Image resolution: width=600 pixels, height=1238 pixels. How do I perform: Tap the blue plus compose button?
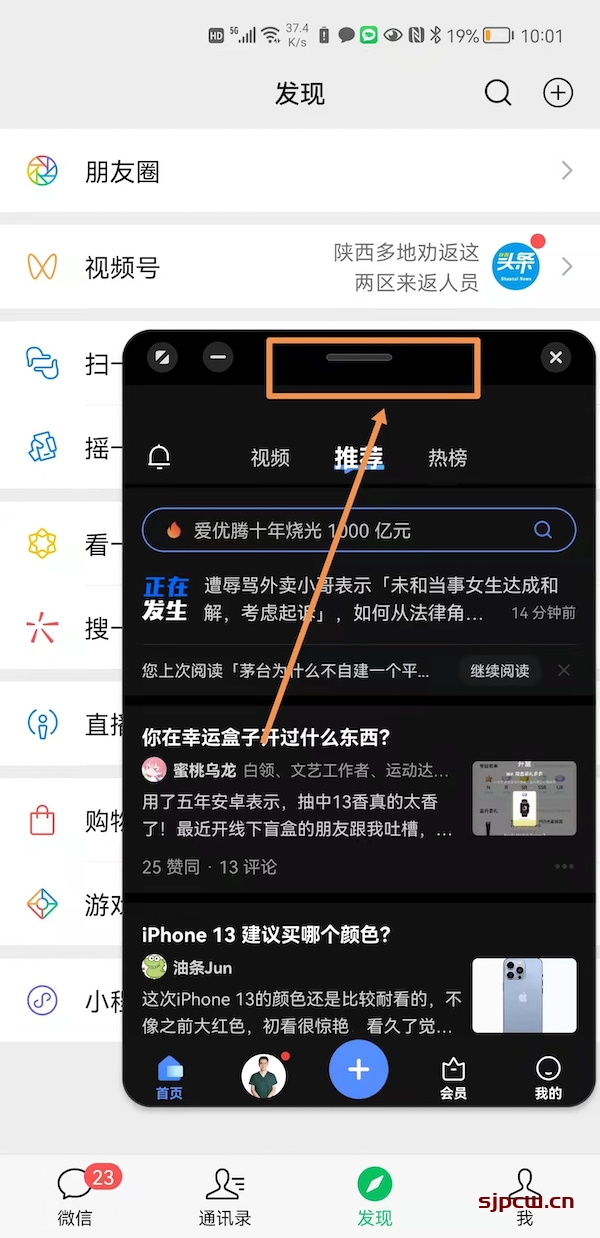(x=358, y=1070)
